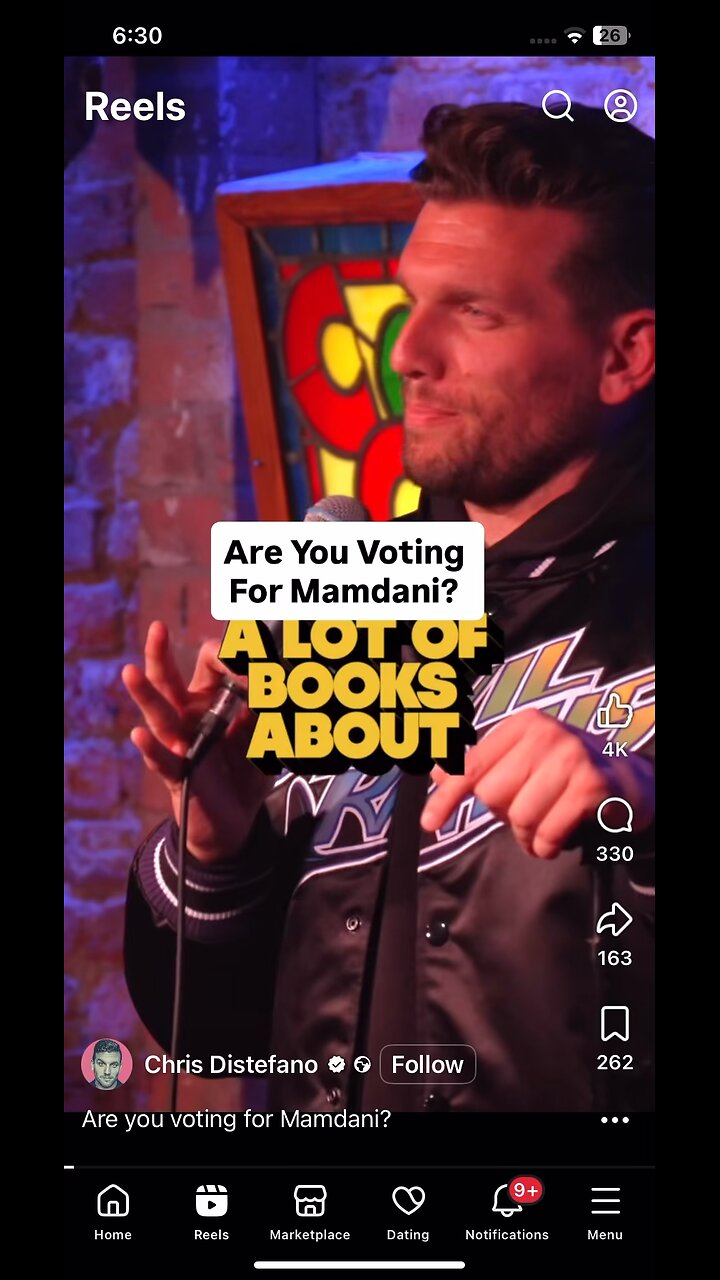Open Chris Distefano's profile picture
This screenshot has width=720, height=1280.
tap(107, 1064)
